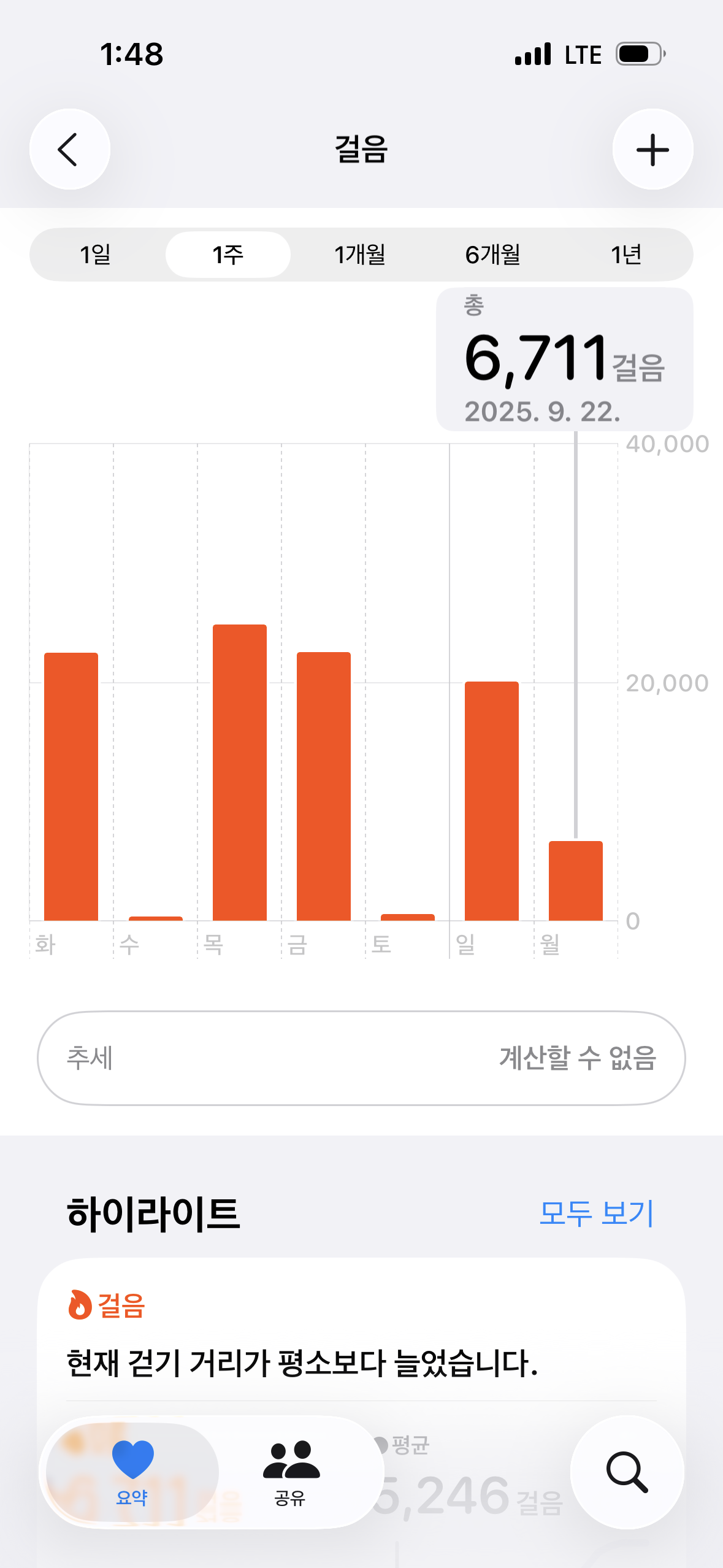The image size is (723, 1568).
Task: Open the 추세 trend row
Action: pyautogui.click(x=361, y=1058)
